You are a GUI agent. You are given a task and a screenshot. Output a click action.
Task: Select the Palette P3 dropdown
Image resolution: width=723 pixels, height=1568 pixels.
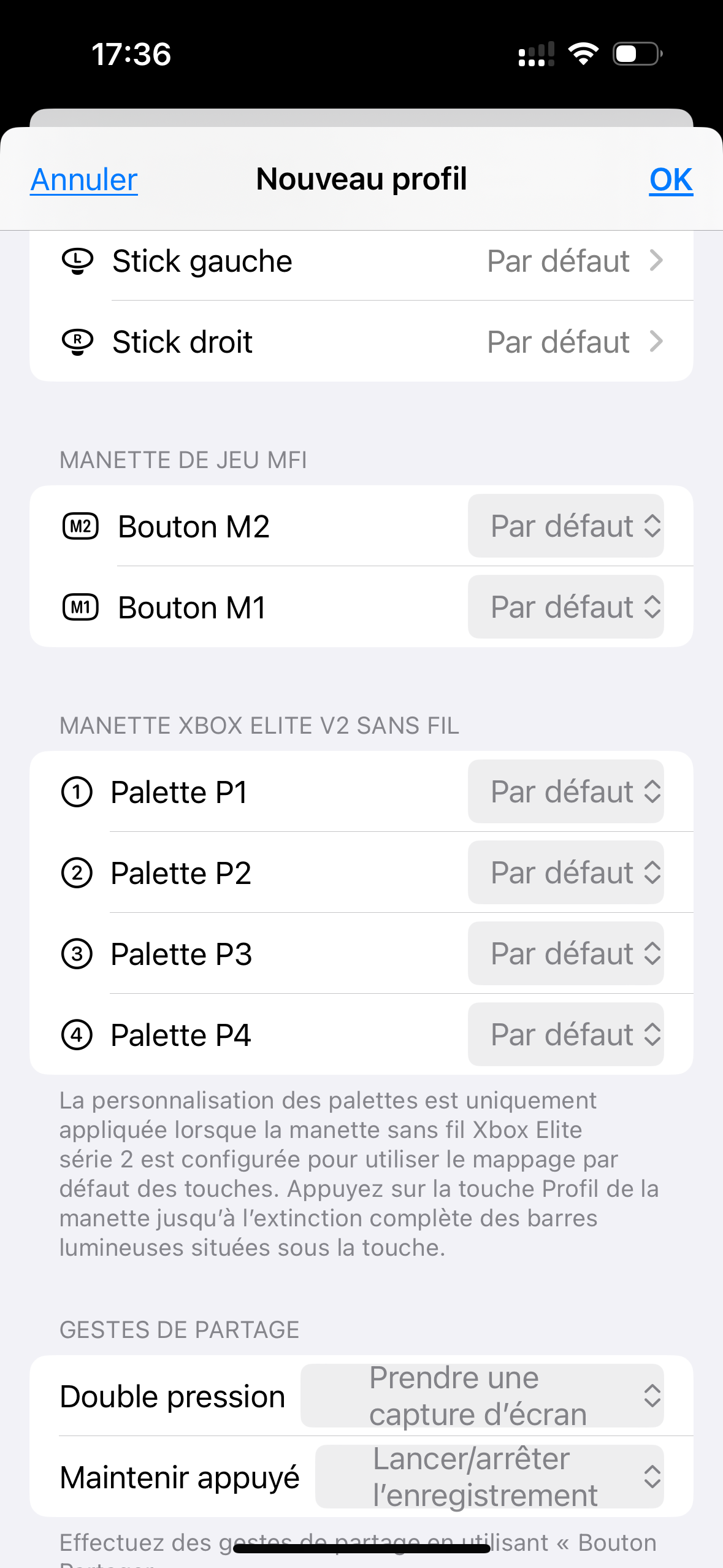pyautogui.click(x=565, y=953)
